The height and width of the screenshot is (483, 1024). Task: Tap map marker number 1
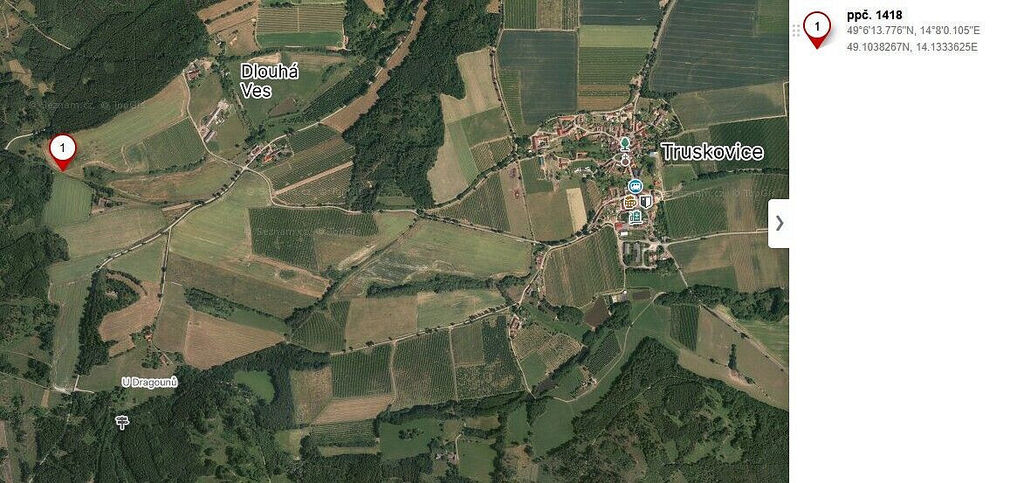point(62,150)
